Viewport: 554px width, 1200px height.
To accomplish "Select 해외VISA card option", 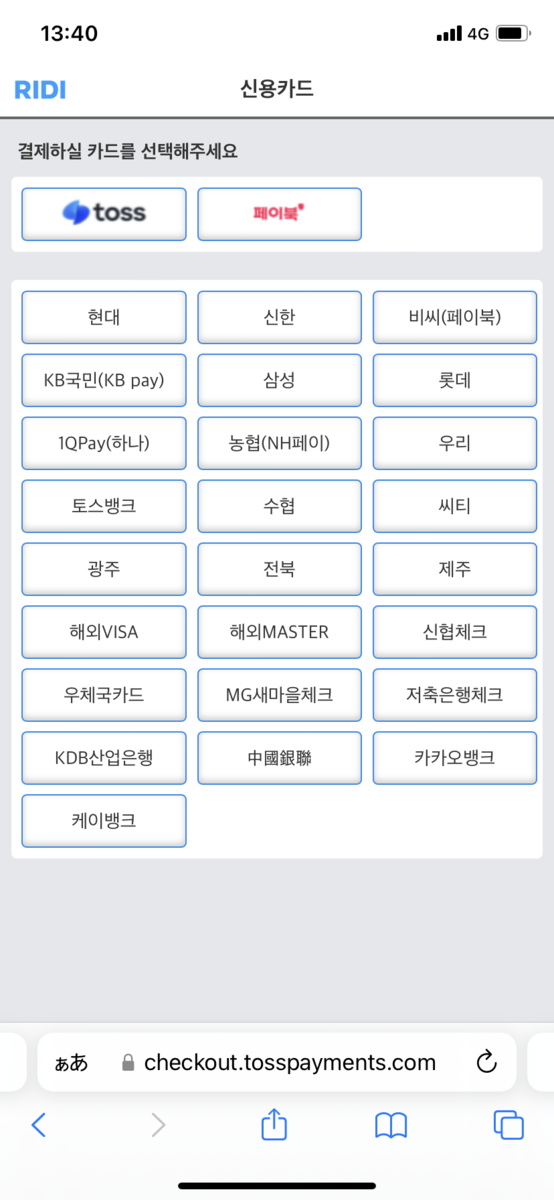I will tap(104, 633).
